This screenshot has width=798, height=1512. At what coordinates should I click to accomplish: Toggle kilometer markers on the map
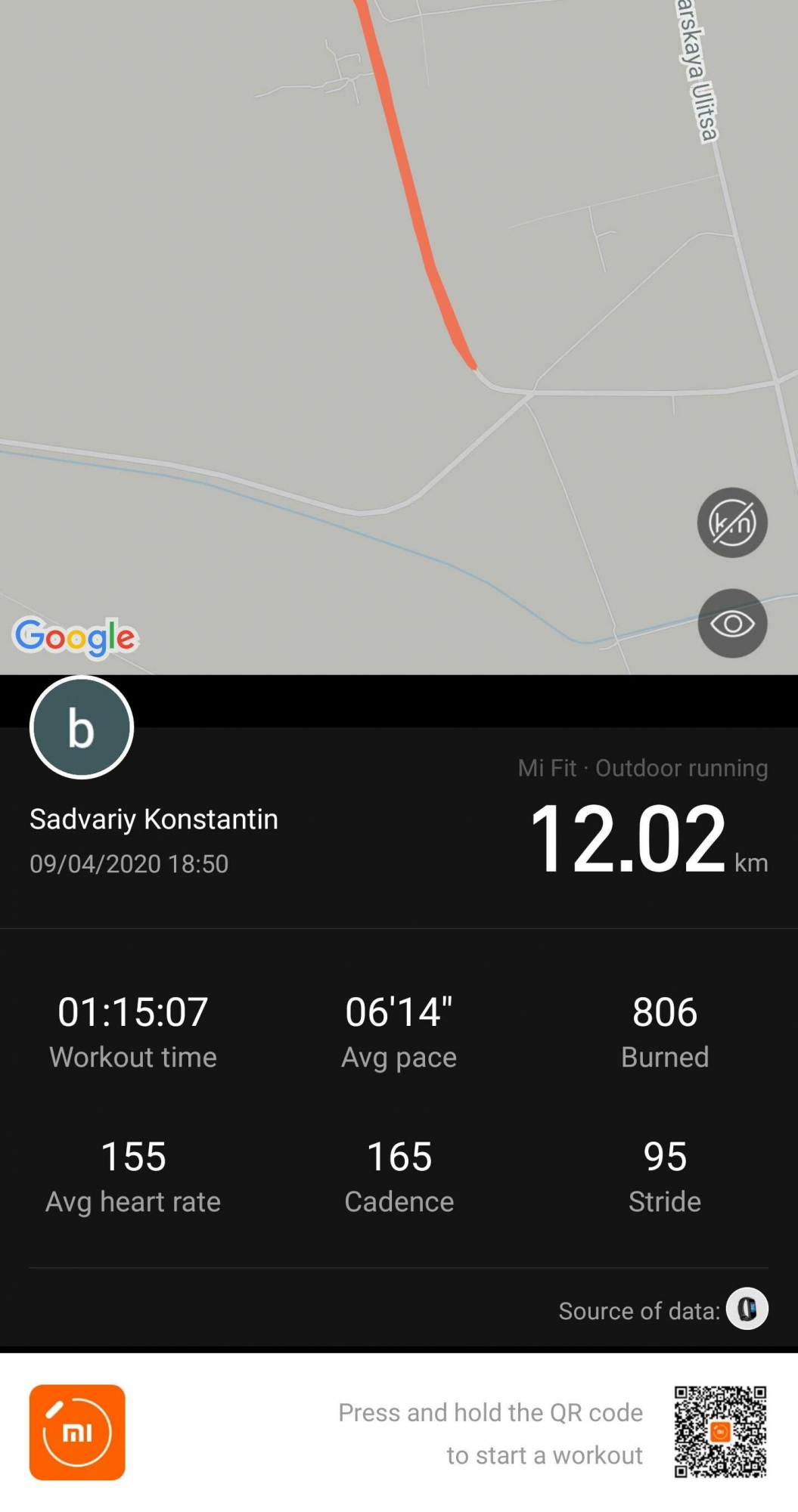[731, 522]
